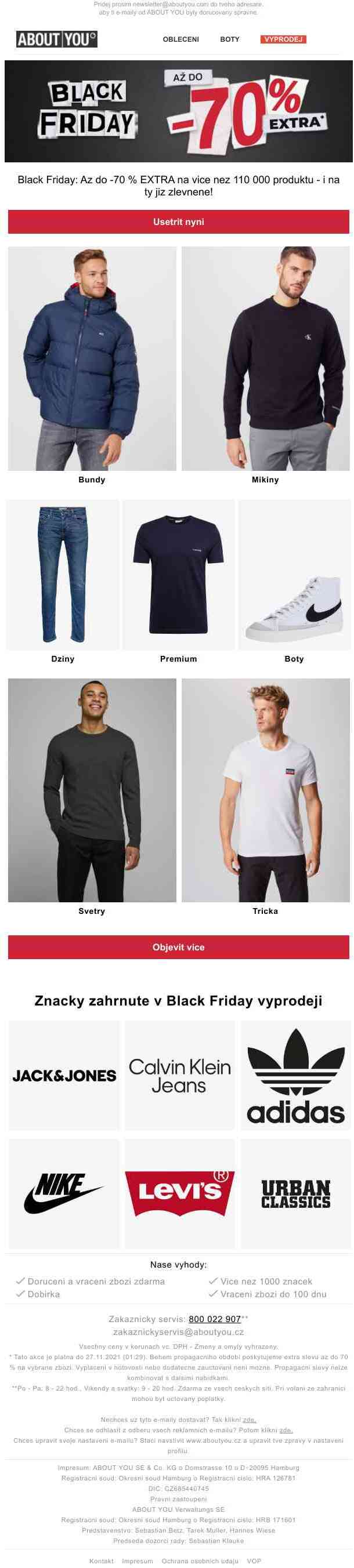View the Premium t-shirt tile

178,574
